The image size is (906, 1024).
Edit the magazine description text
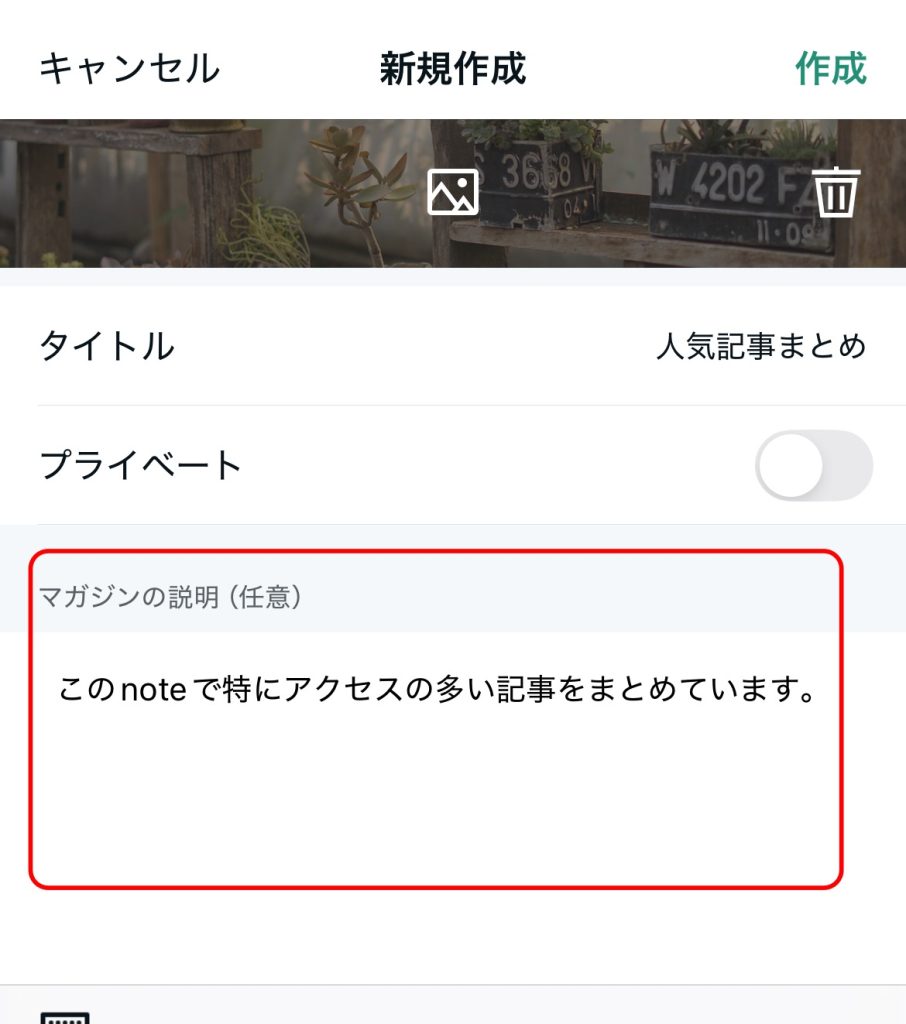[436, 690]
